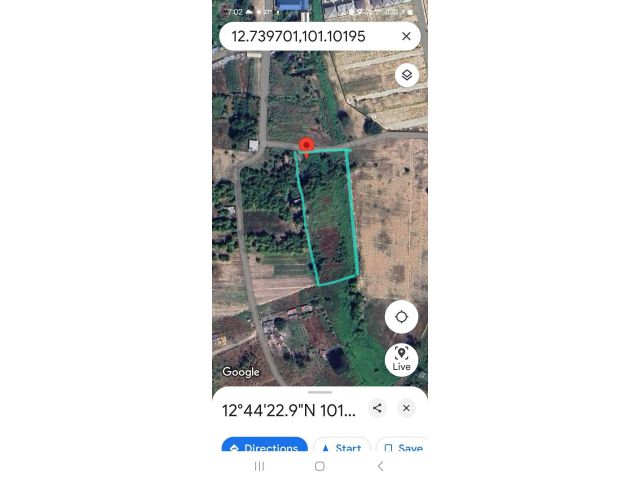Open recent apps
The height and width of the screenshot is (480, 640).
259,466
